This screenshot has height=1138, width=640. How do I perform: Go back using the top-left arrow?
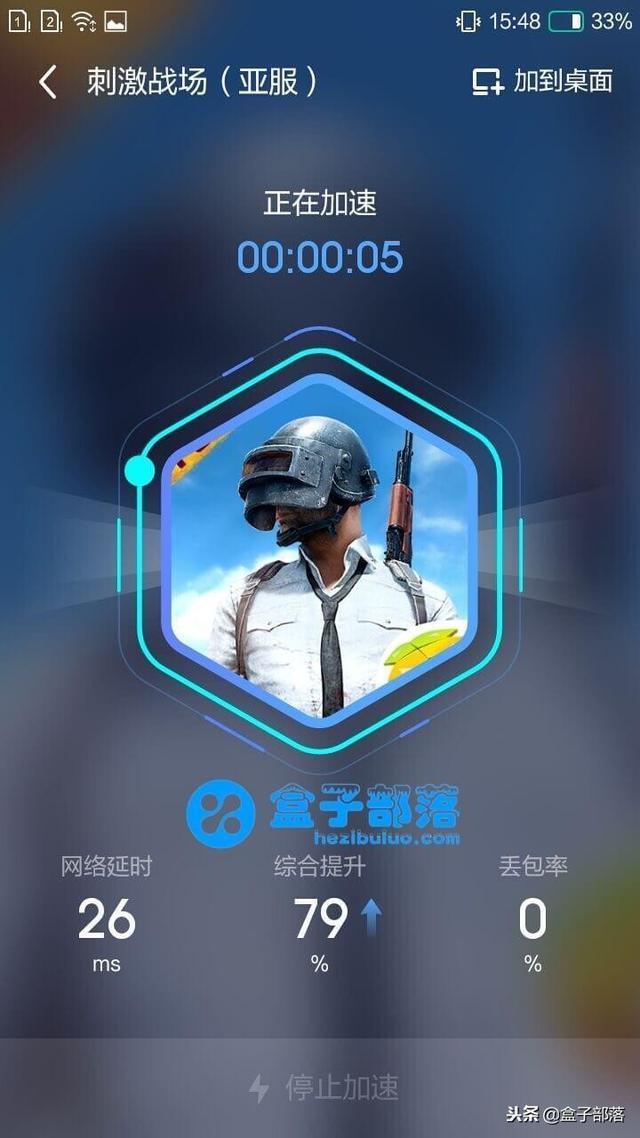(x=47, y=82)
